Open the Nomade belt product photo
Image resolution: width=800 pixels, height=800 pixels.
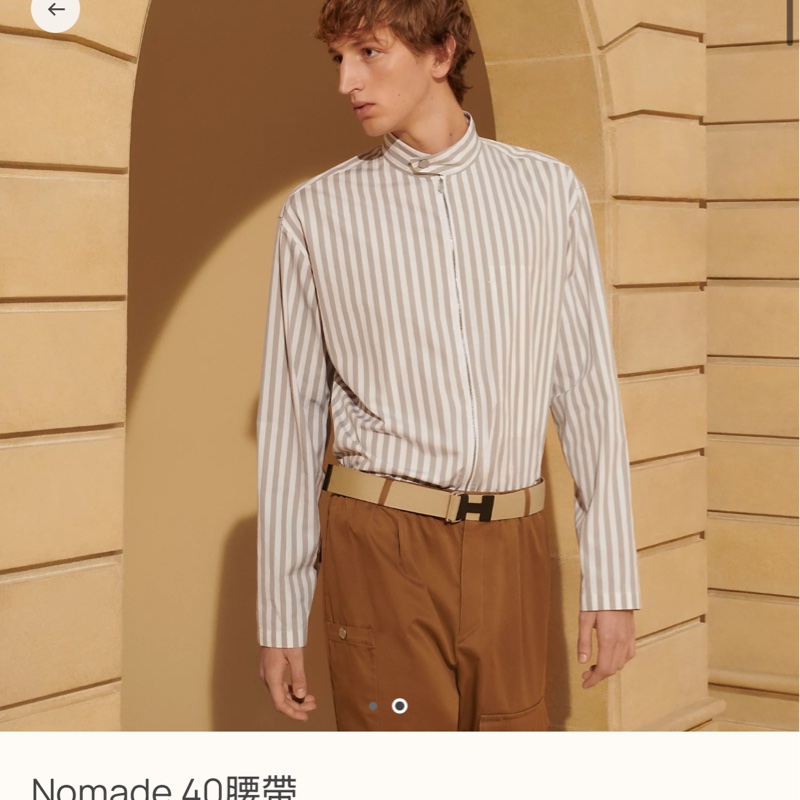pyautogui.click(x=400, y=380)
